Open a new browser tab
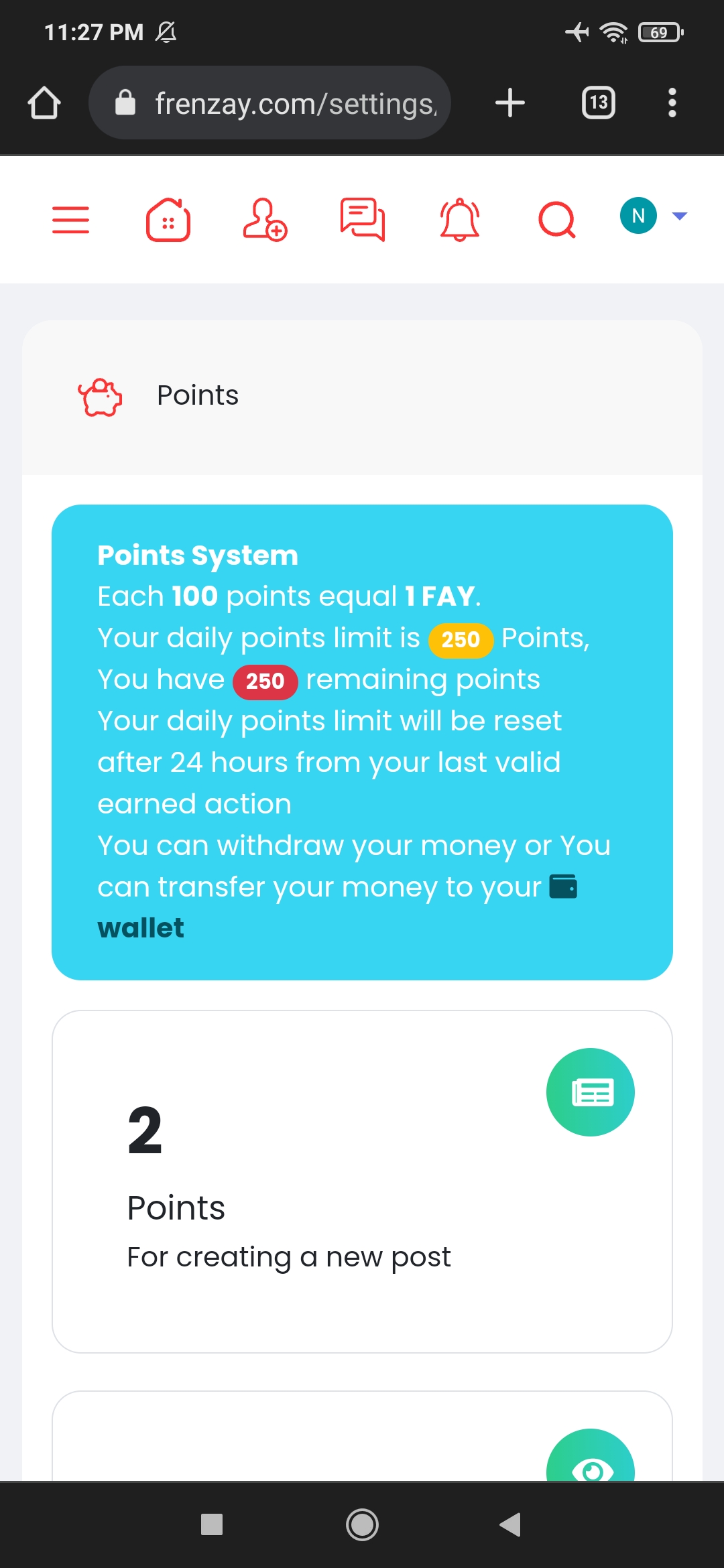Screen dimensions: 724x1568 coord(510,103)
